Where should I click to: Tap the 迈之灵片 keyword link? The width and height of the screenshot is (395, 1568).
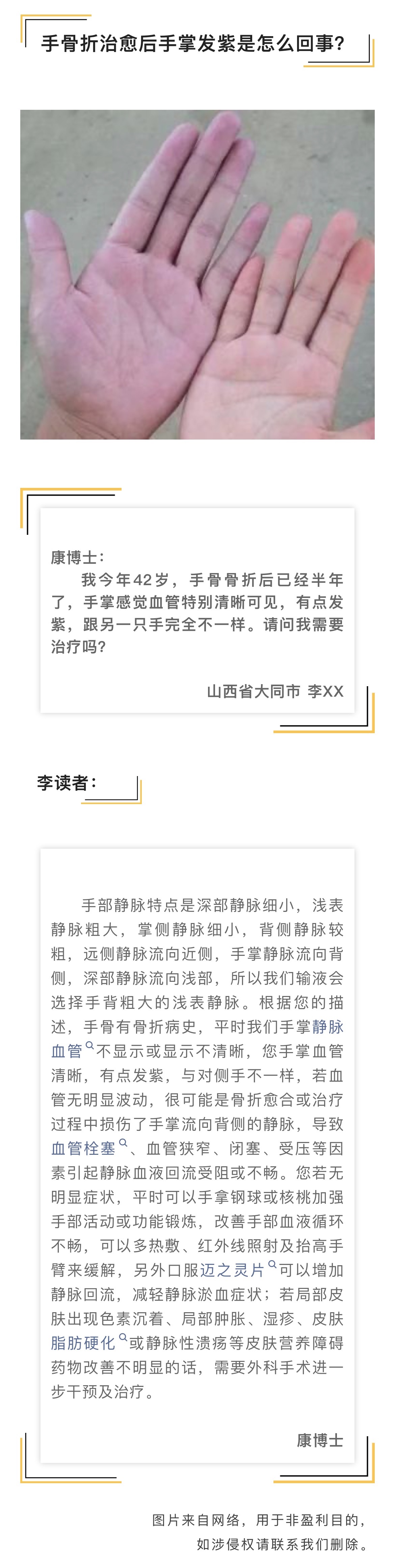pyautogui.click(x=233, y=1270)
